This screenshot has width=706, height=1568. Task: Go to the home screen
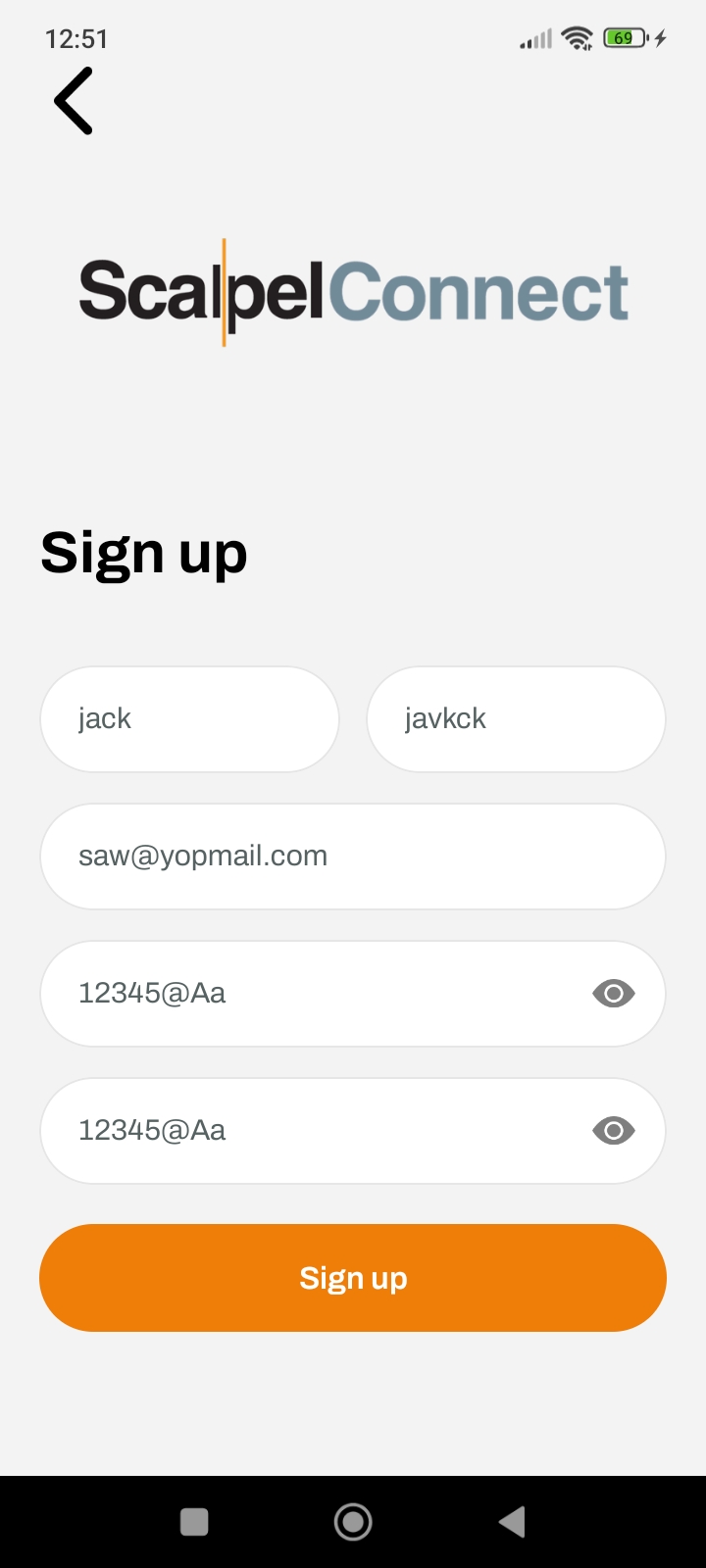coord(353,1522)
